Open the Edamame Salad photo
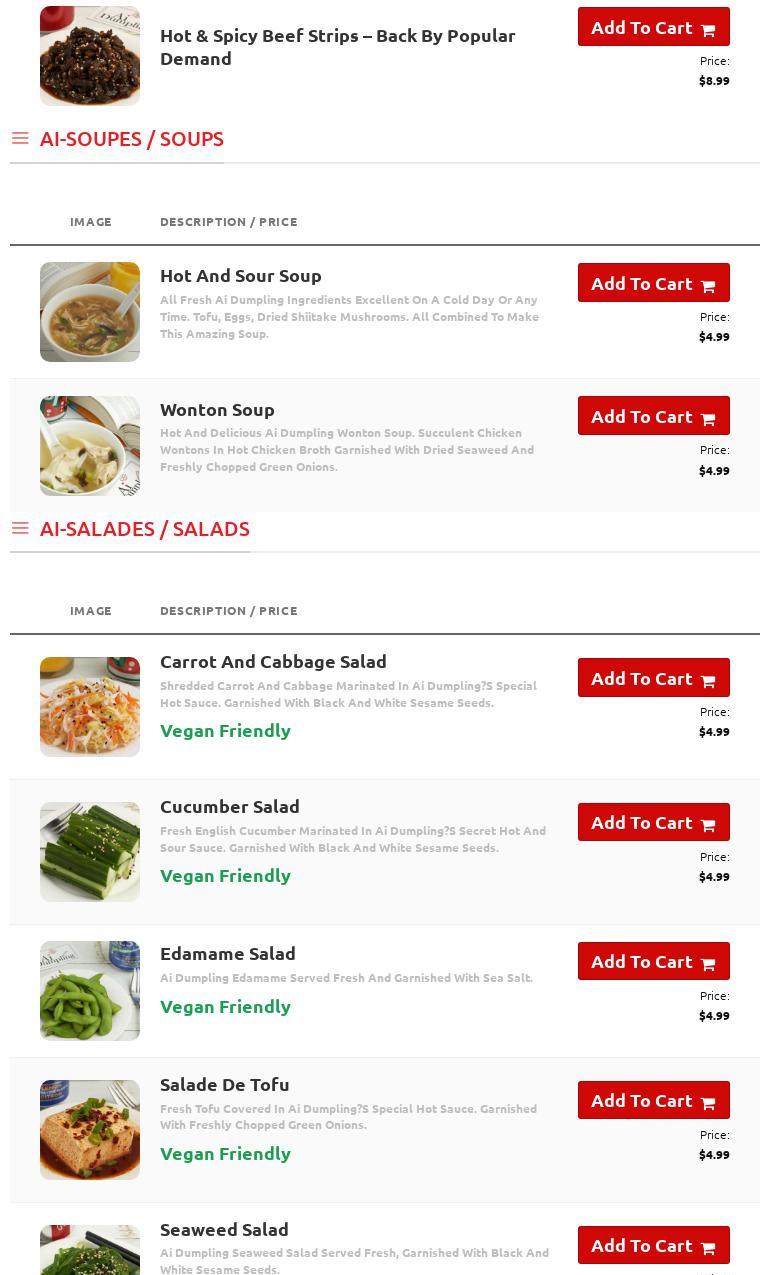Image resolution: width=770 pixels, height=1275 pixels. [x=90, y=991]
